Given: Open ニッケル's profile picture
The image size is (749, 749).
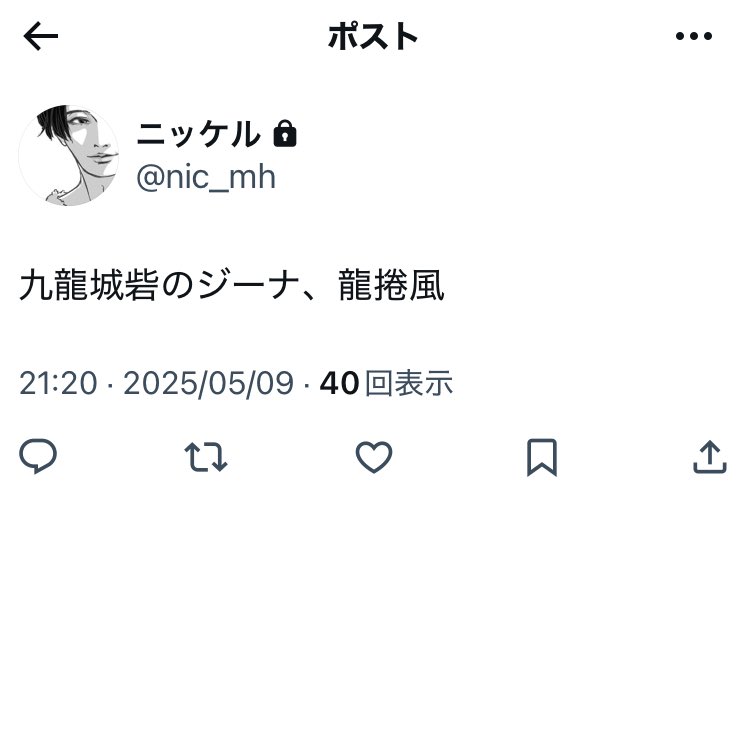Looking at the screenshot, I should pos(69,155).
